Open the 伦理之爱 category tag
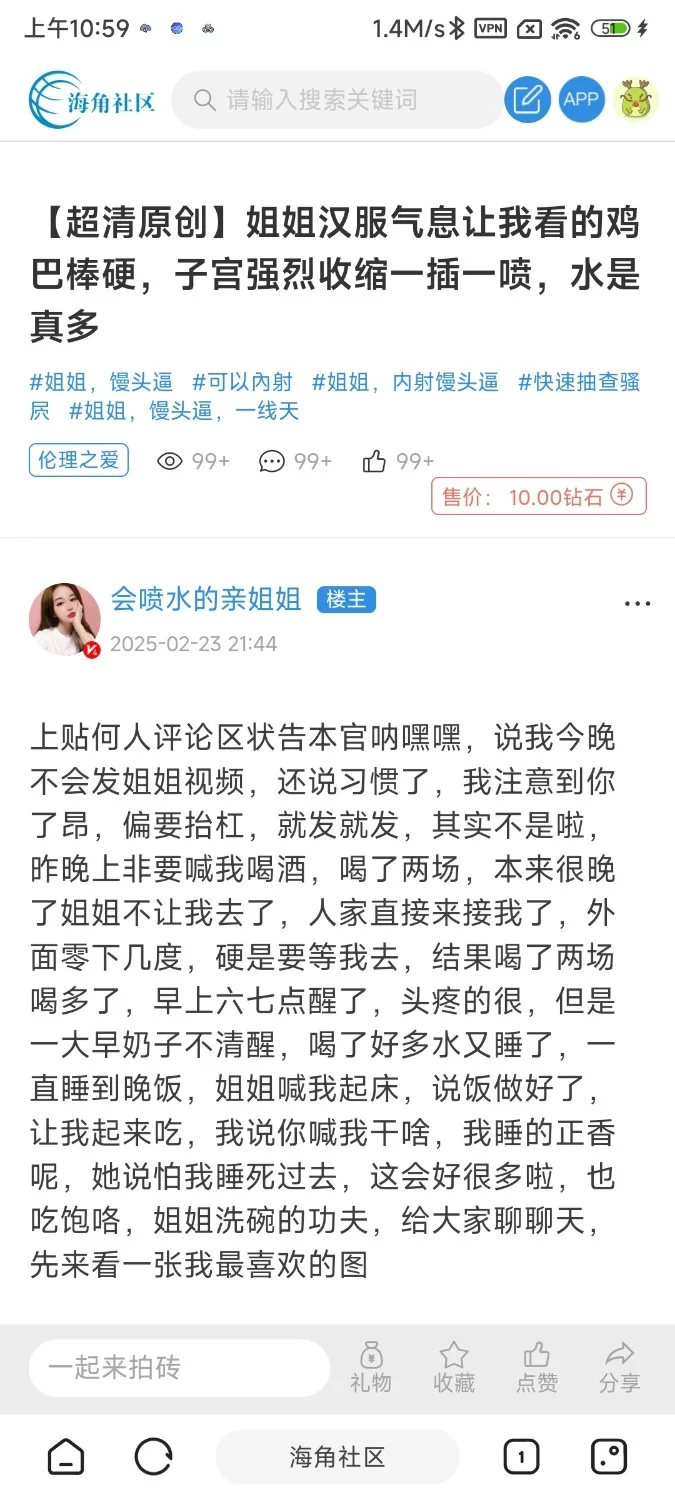Screen dimensions: 675x1500 [x=78, y=460]
